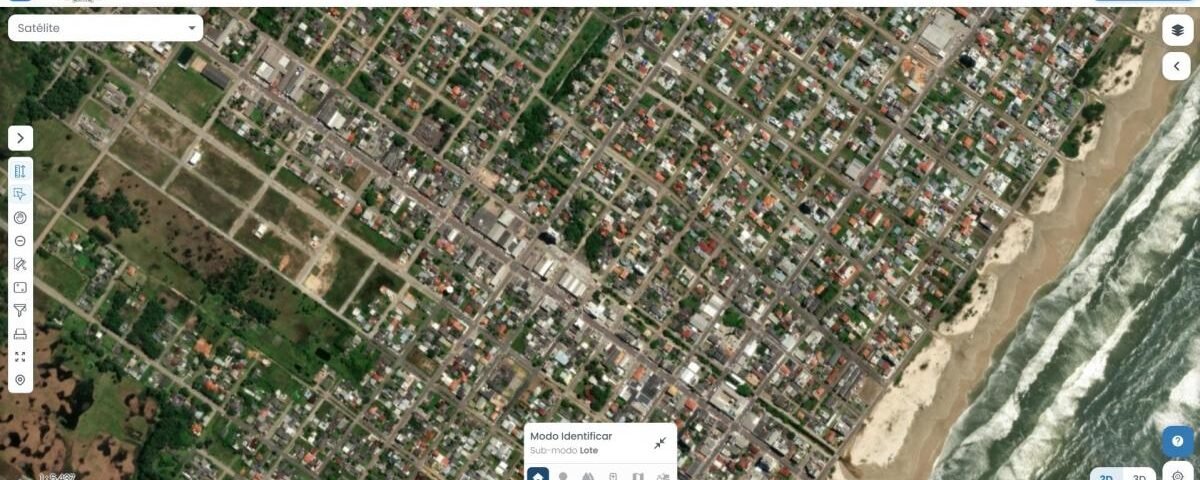
Task: Open the help question mark button
Action: tap(1177, 441)
